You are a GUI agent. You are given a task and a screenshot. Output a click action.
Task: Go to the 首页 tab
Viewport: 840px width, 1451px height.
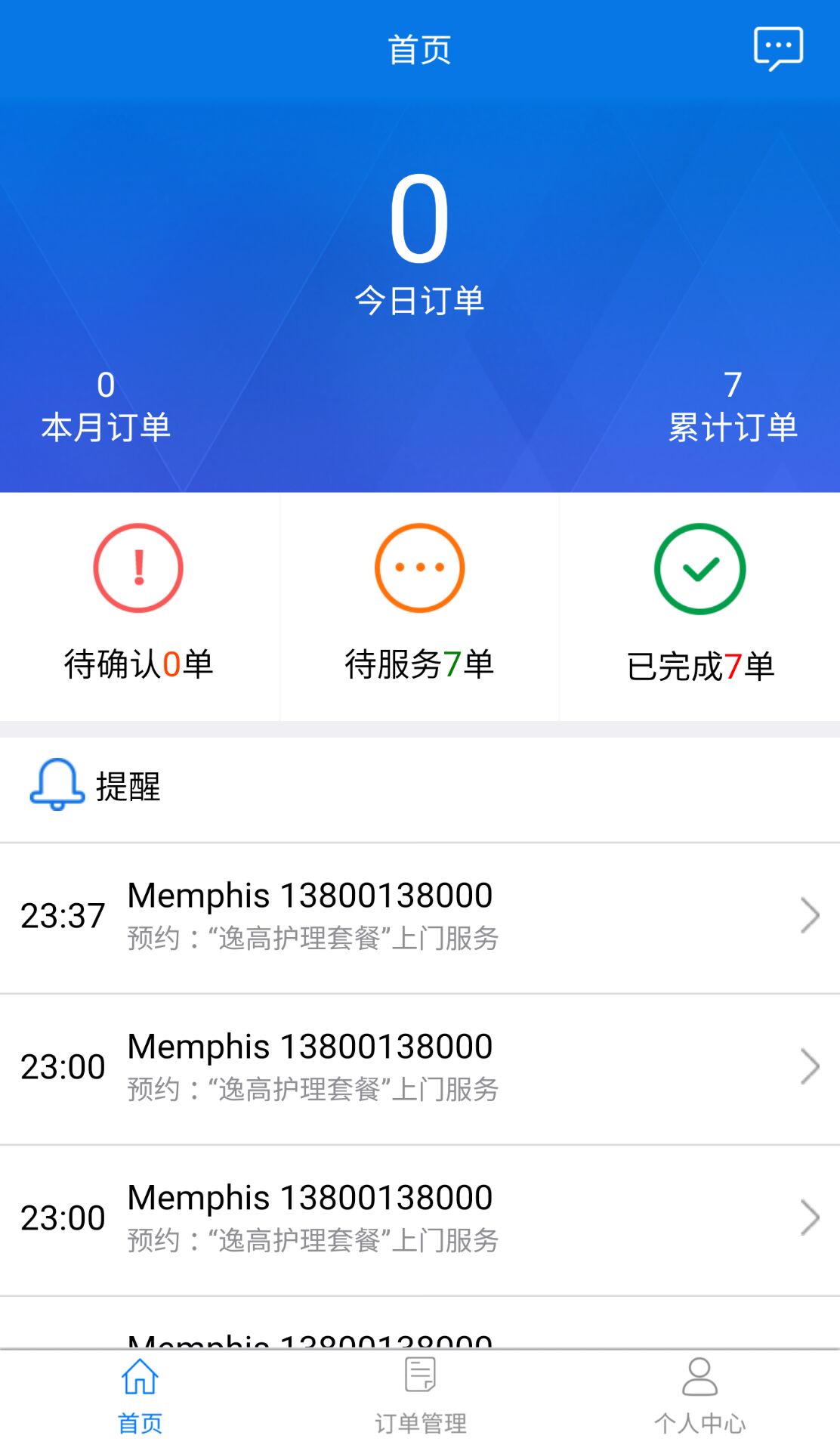140,1397
